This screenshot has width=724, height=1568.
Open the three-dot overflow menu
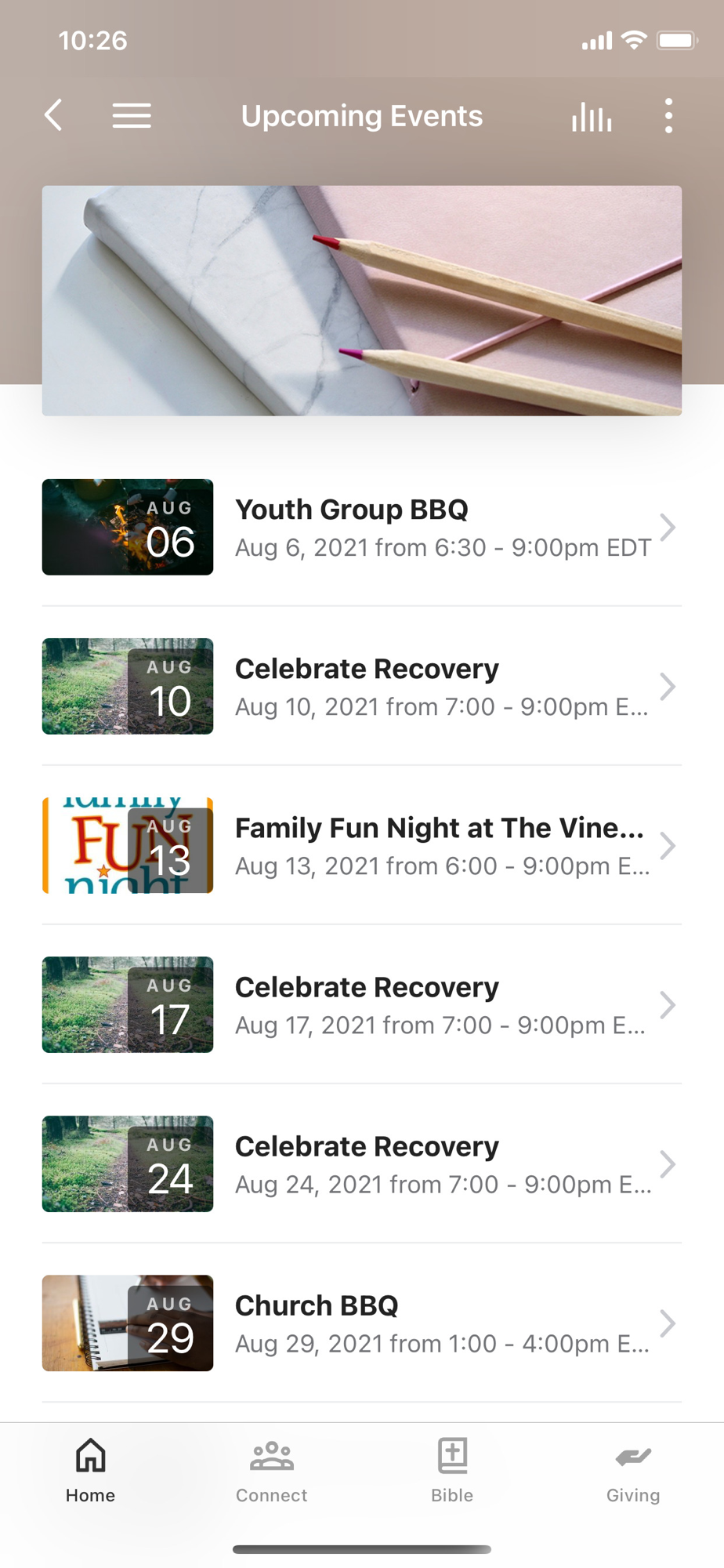668,116
